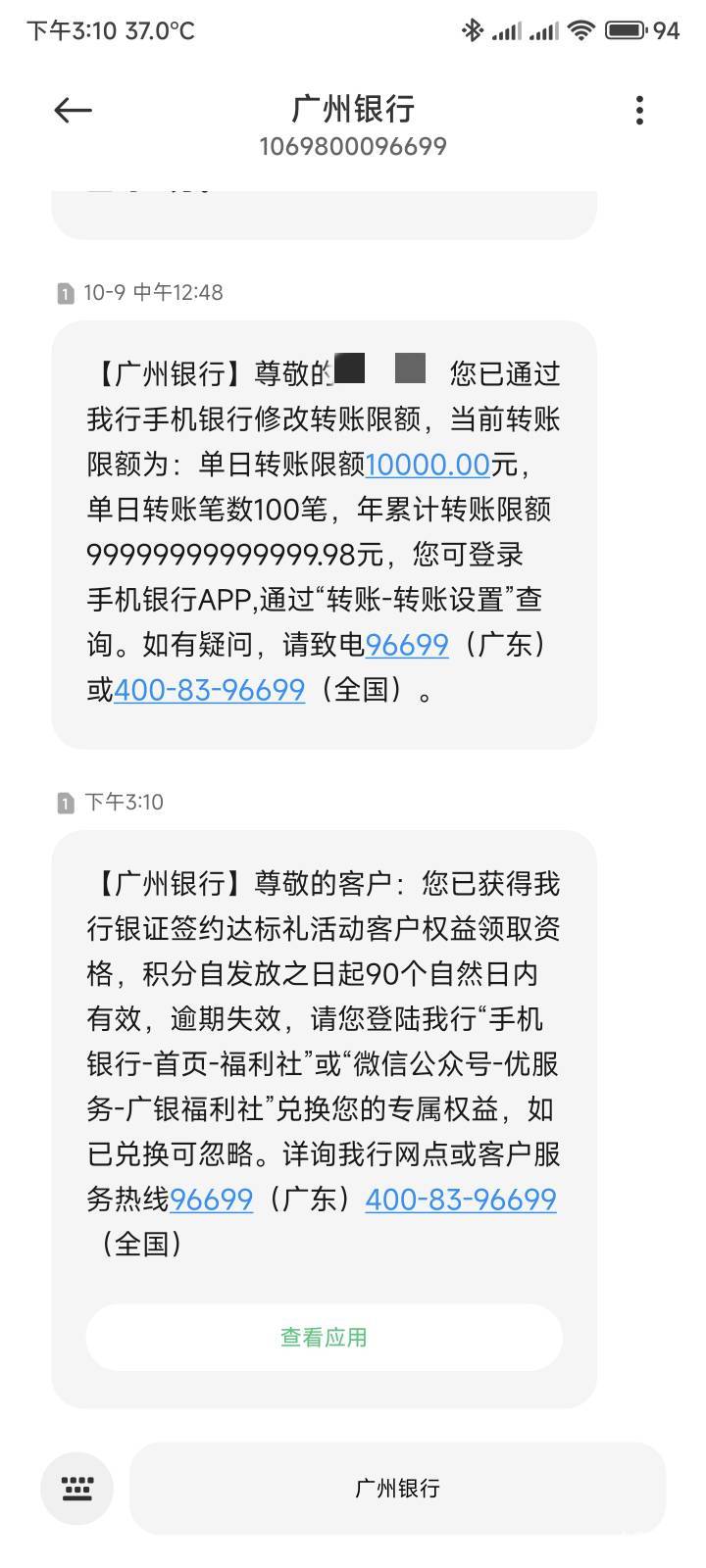Open the three-dot overflow menu
The height and width of the screenshot is (1568, 706).
pos(639,110)
